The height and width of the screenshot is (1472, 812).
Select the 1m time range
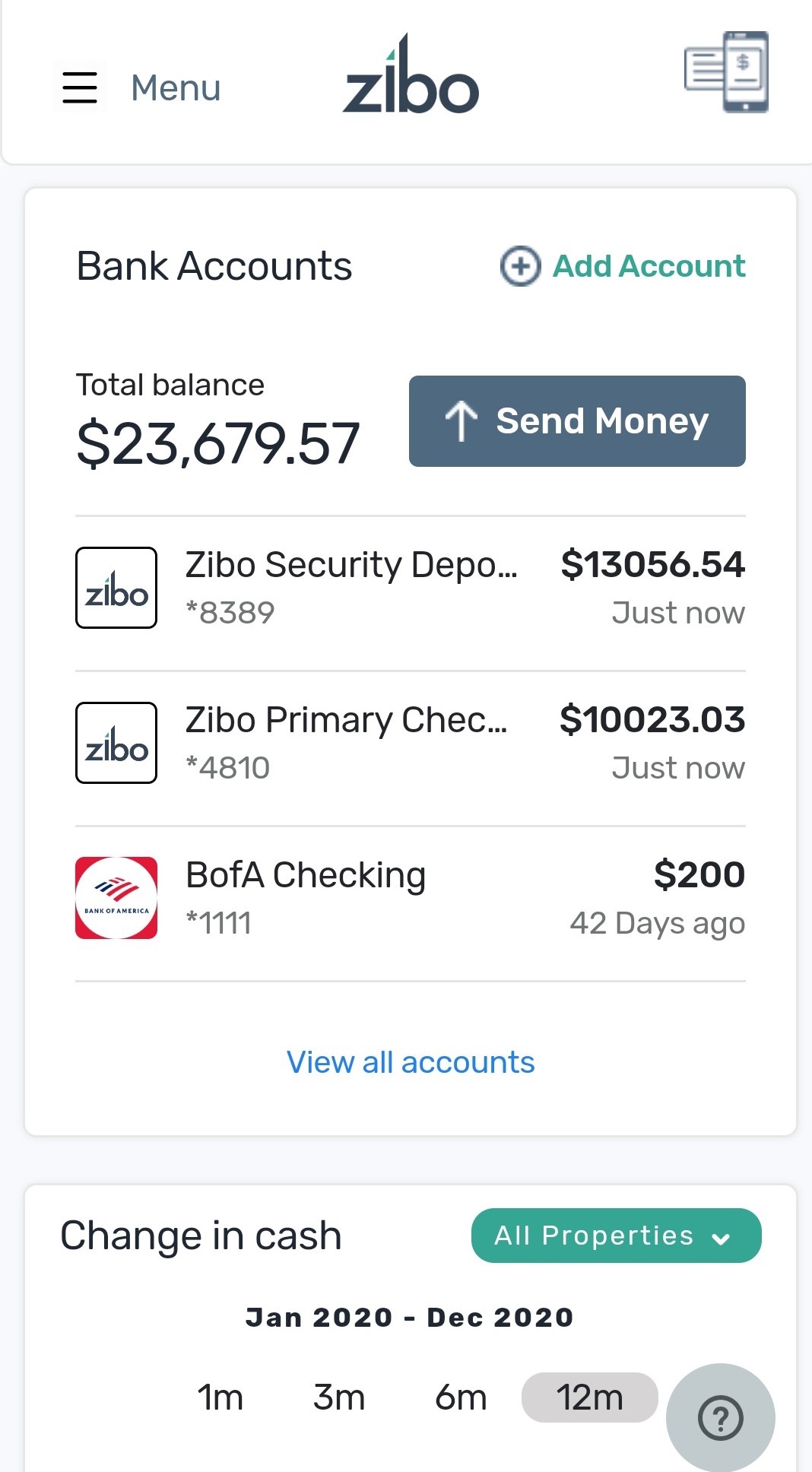[220, 1397]
